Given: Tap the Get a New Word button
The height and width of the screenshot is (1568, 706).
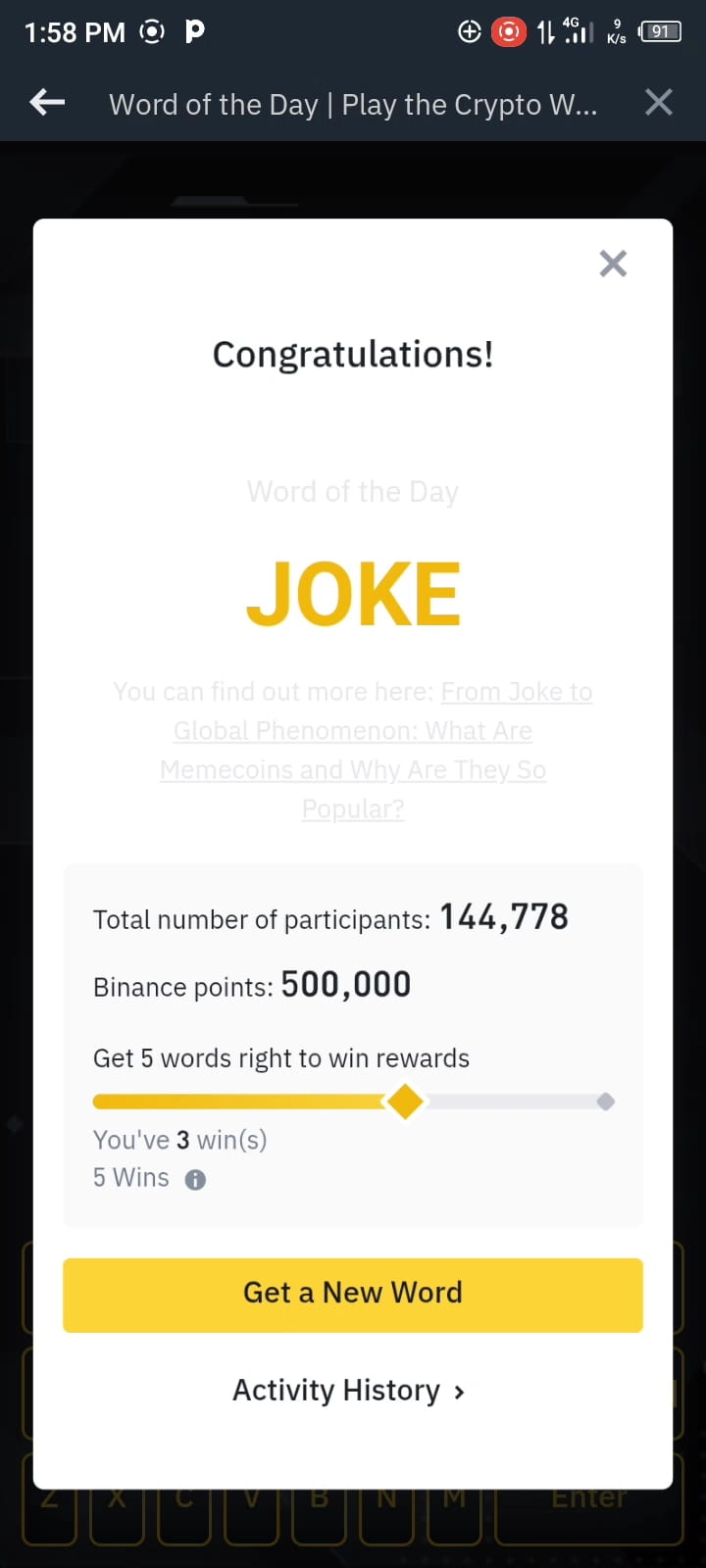Looking at the screenshot, I should click(x=353, y=1295).
